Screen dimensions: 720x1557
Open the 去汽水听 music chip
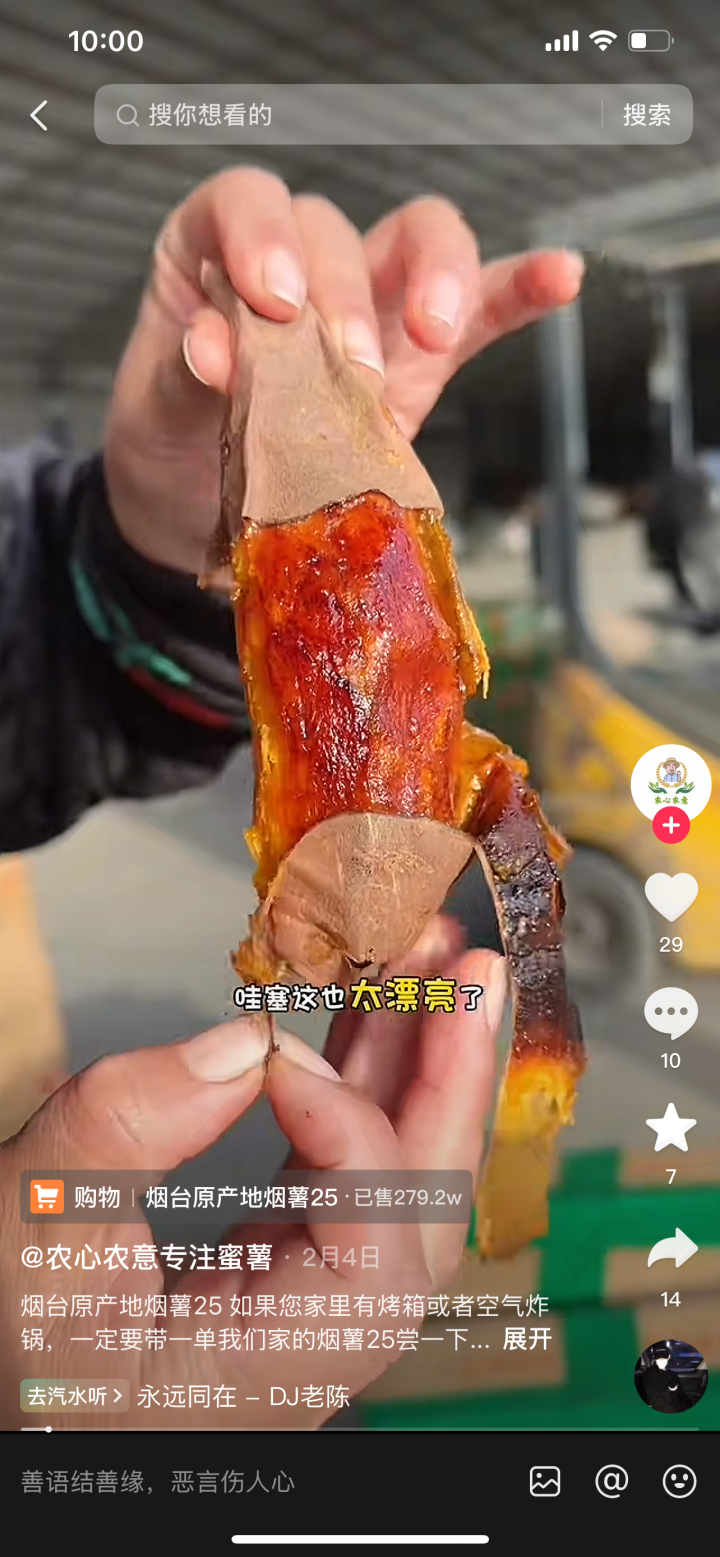(75, 1395)
